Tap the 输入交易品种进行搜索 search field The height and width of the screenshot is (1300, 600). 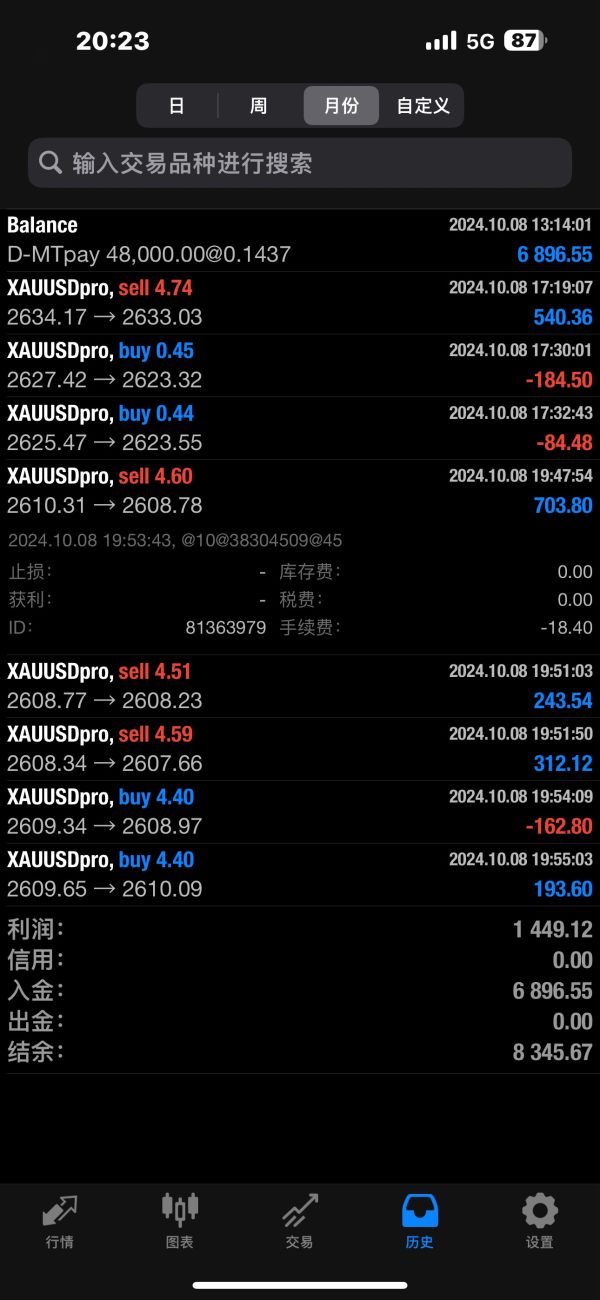[x=300, y=163]
